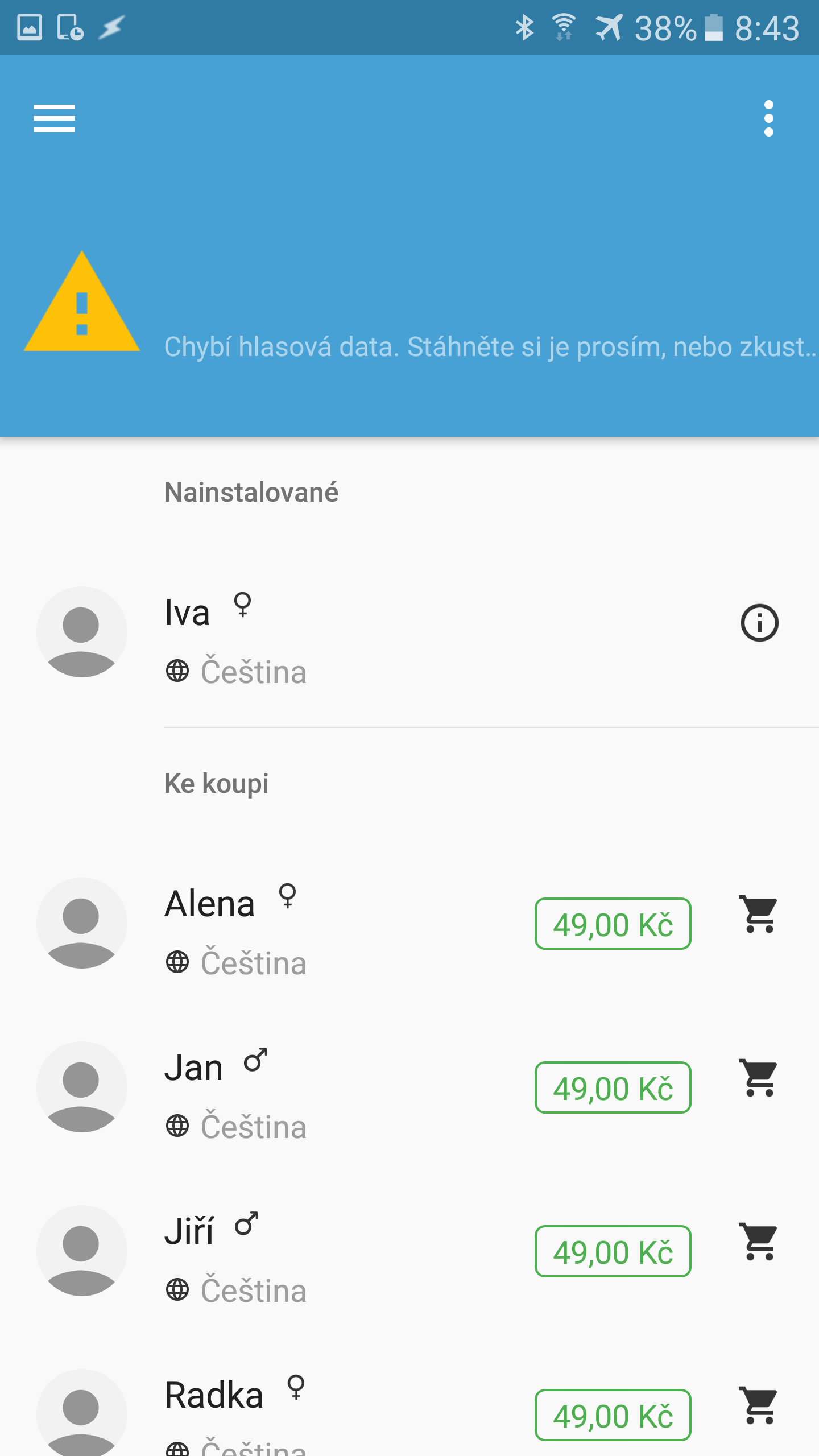The image size is (819, 1456).
Task: Add Jan voice using cart icon
Action: [759, 1078]
